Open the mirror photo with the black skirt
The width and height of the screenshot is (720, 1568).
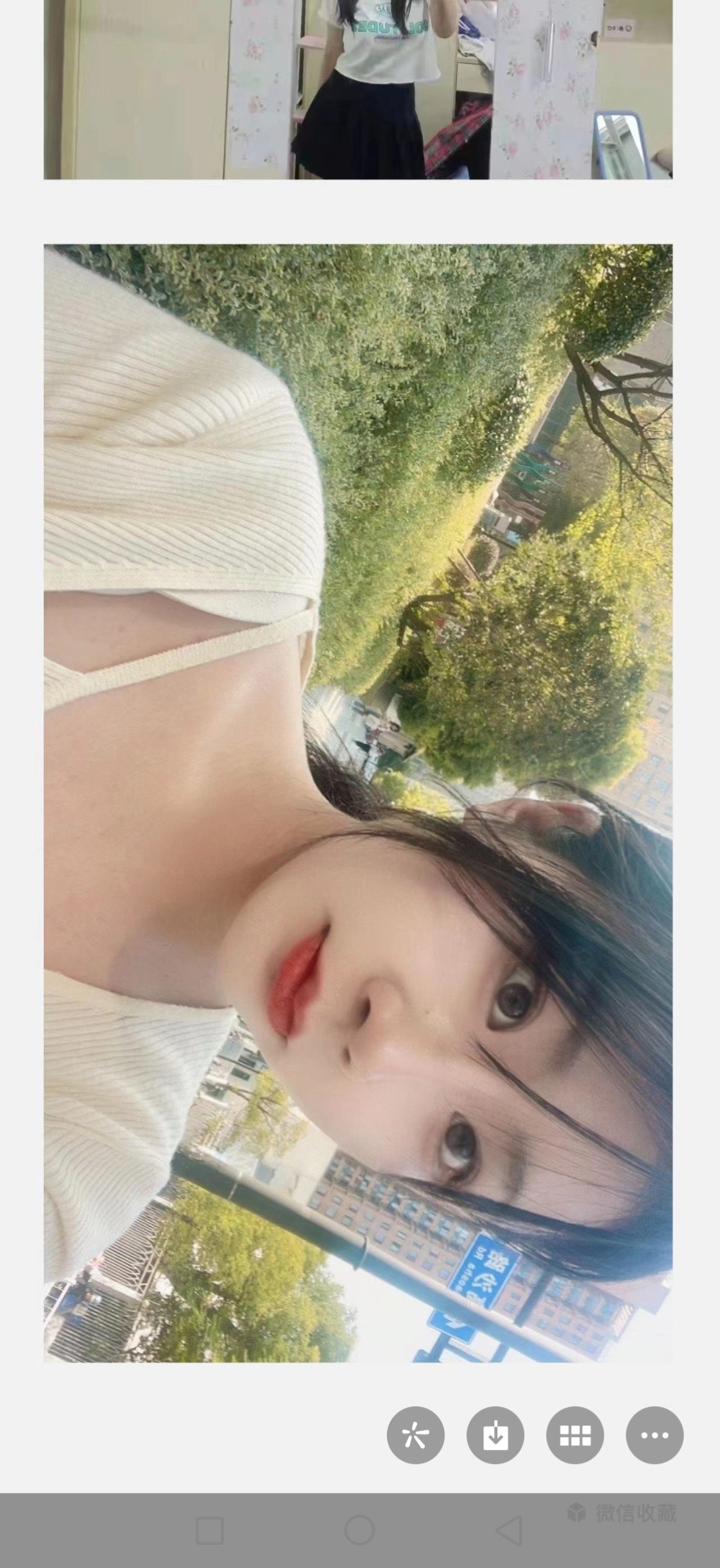358,89
